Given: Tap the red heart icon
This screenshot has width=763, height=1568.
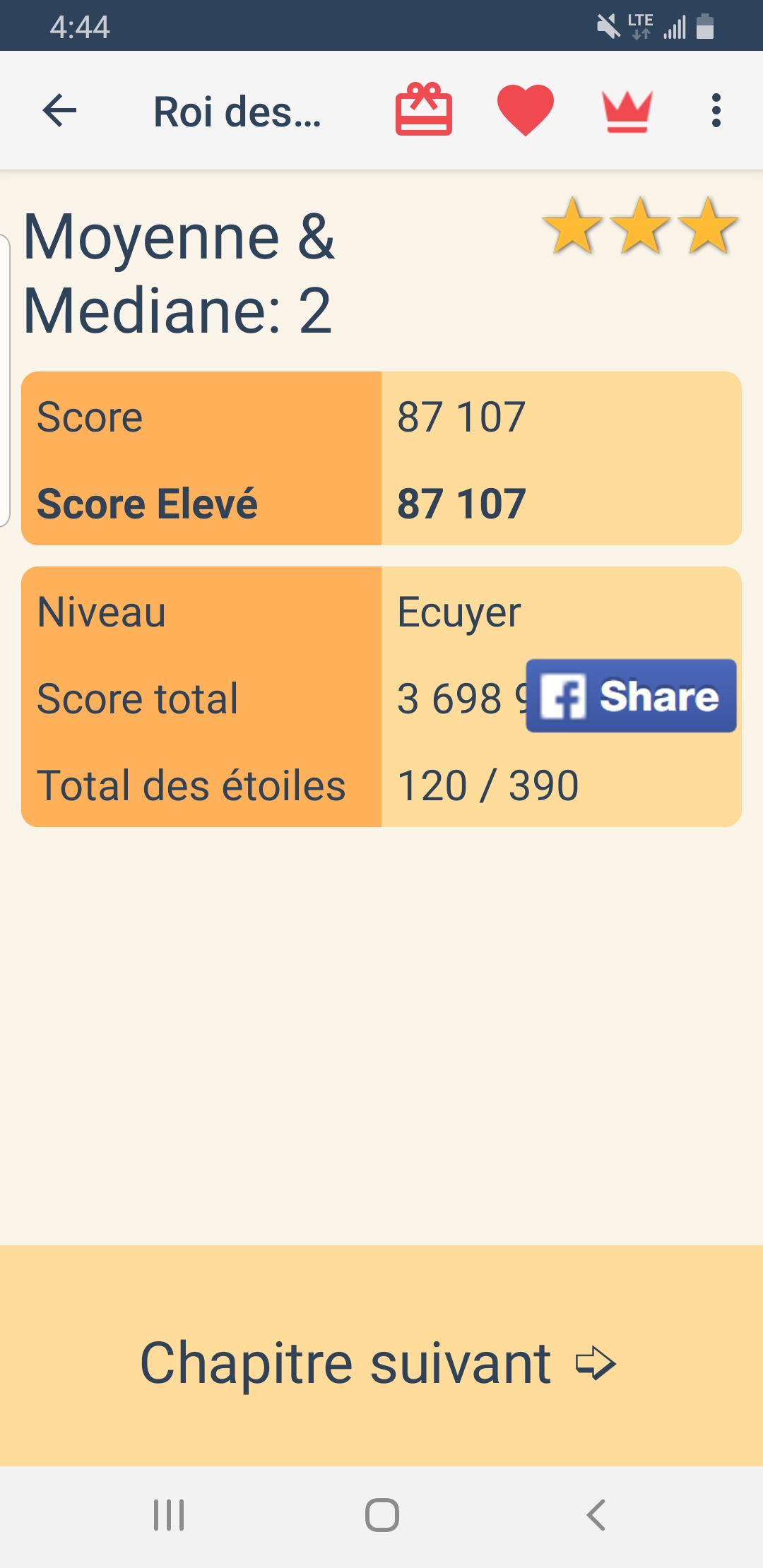Looking at the screenshot, I should coord(525,110).
